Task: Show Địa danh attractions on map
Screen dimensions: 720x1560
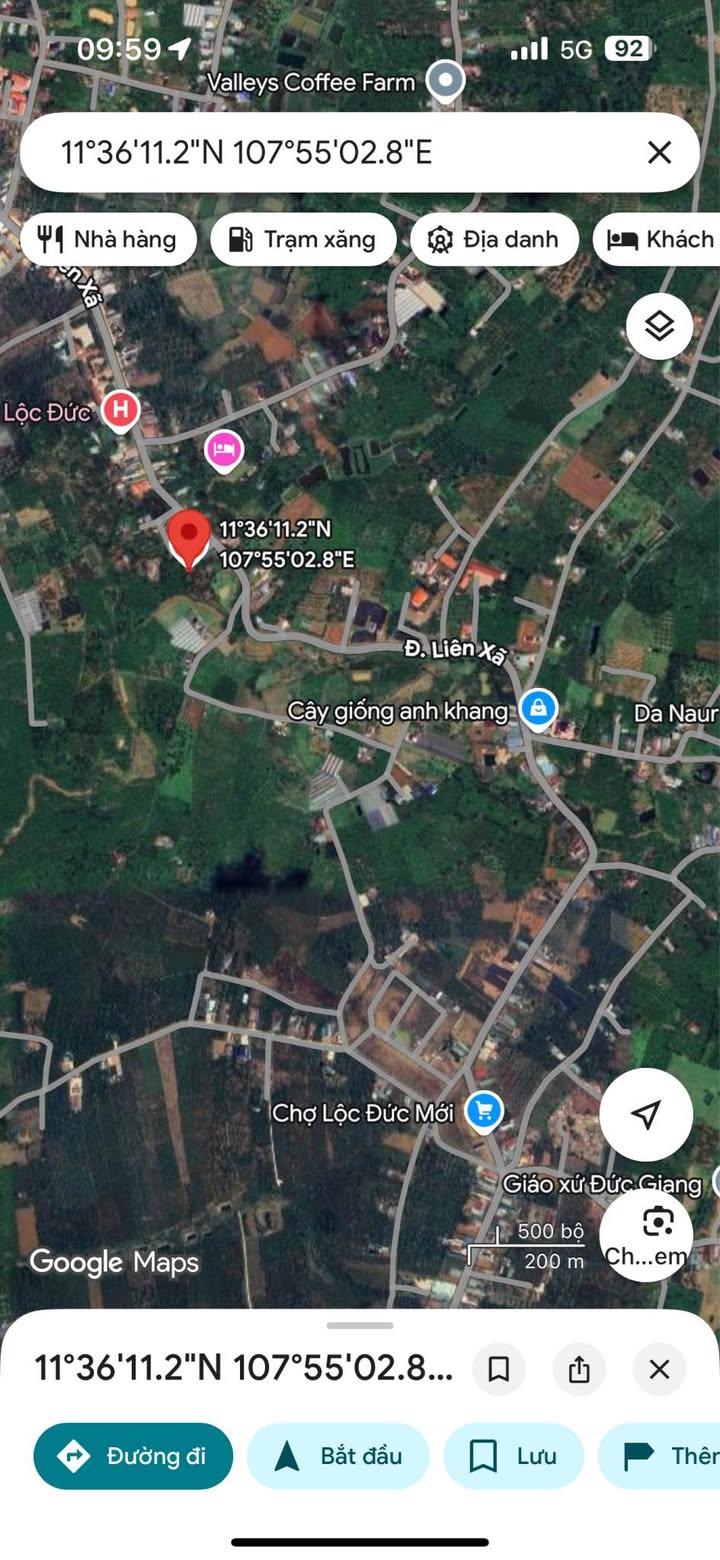Action: pos(494,240)
